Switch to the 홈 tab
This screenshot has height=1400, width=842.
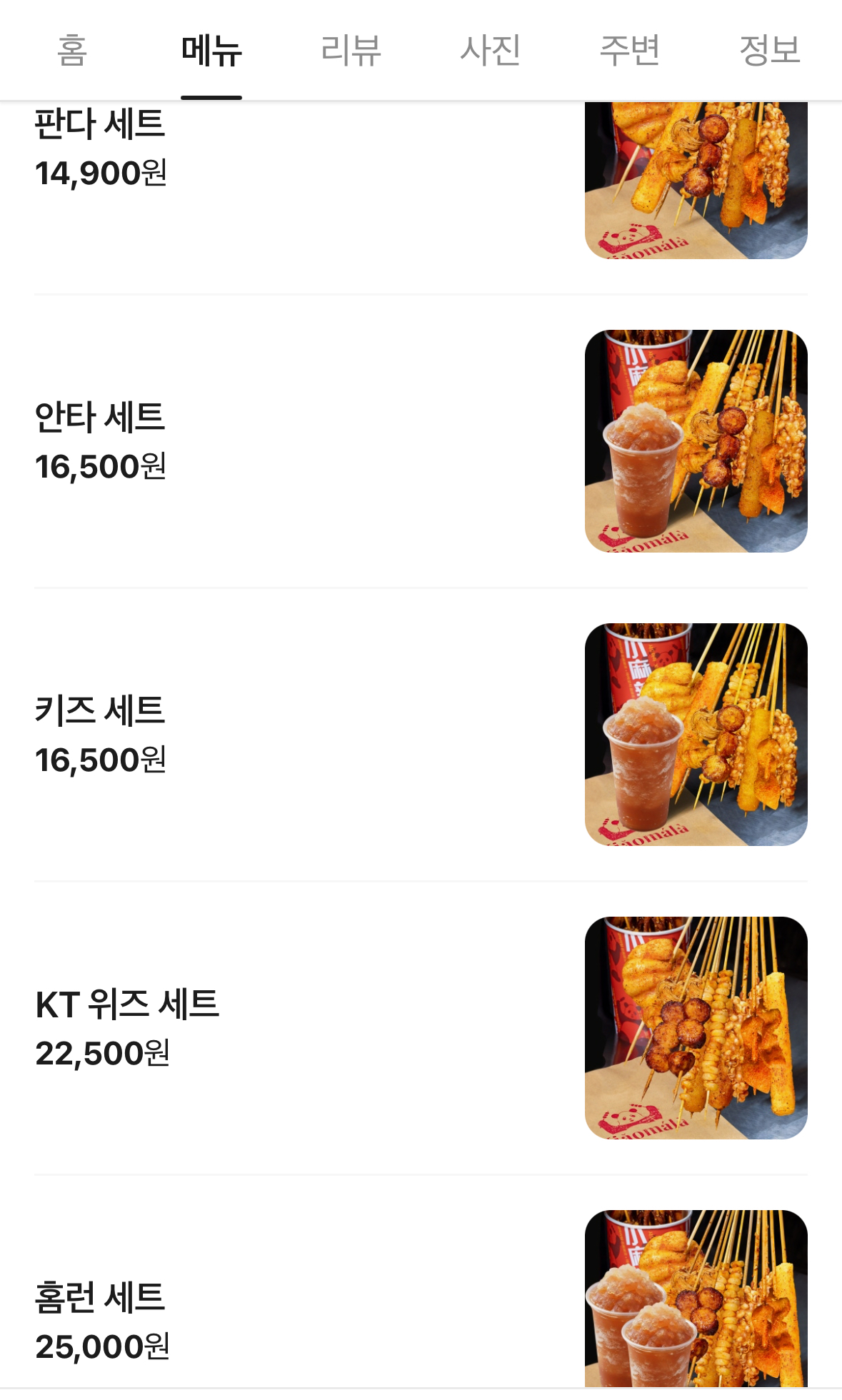coord(72,51)
